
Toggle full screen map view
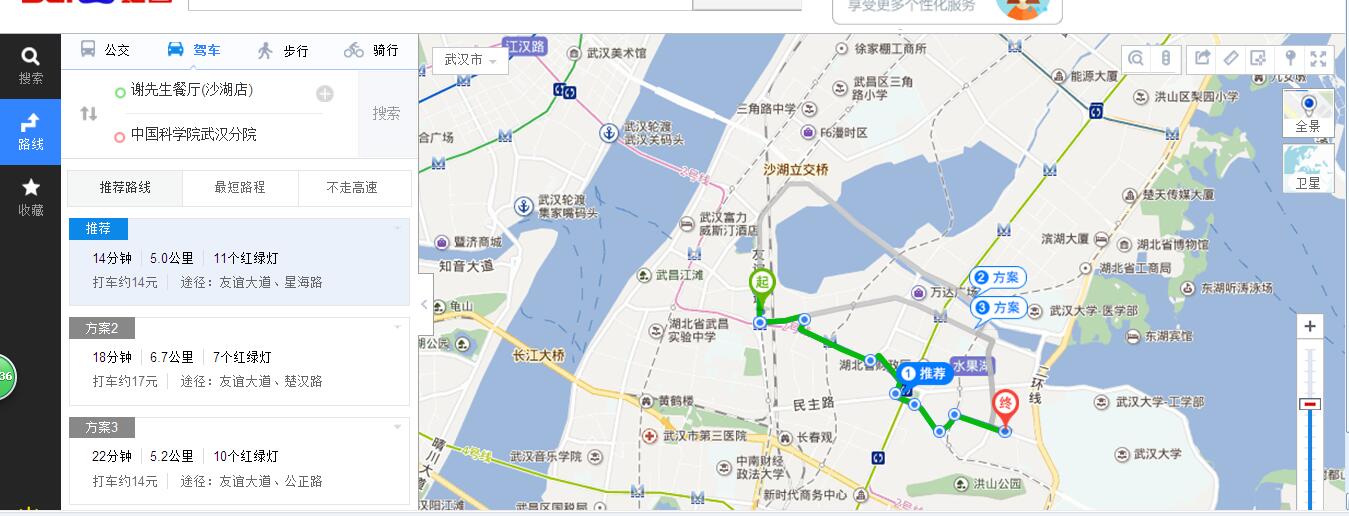(x=1318, y=58)
